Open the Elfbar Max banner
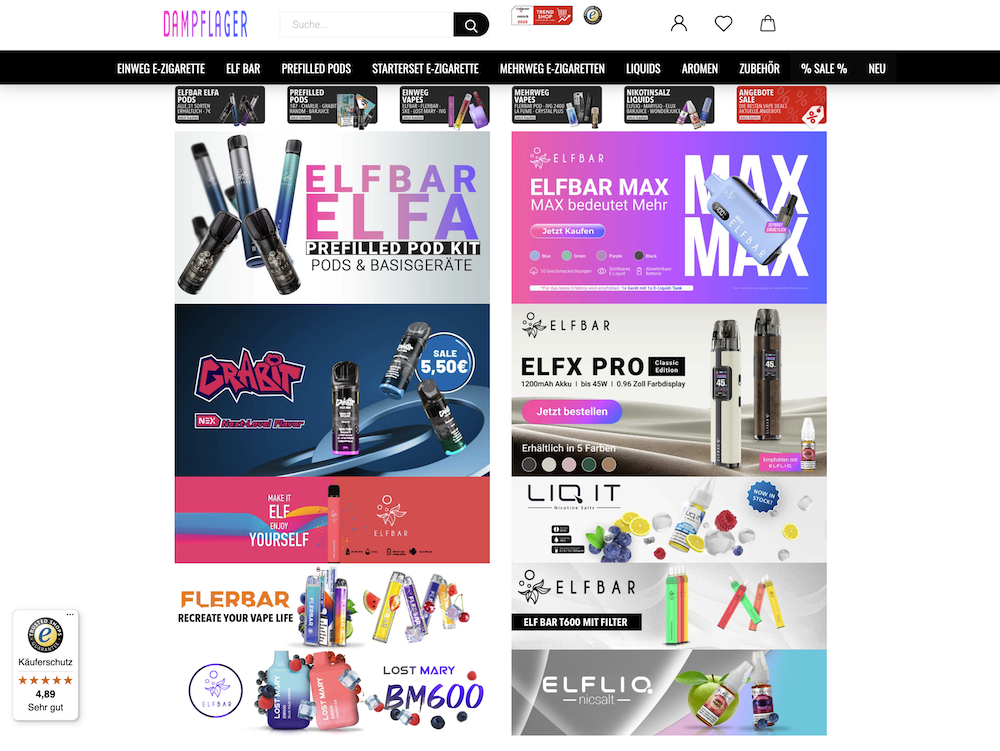 [668, 217]
